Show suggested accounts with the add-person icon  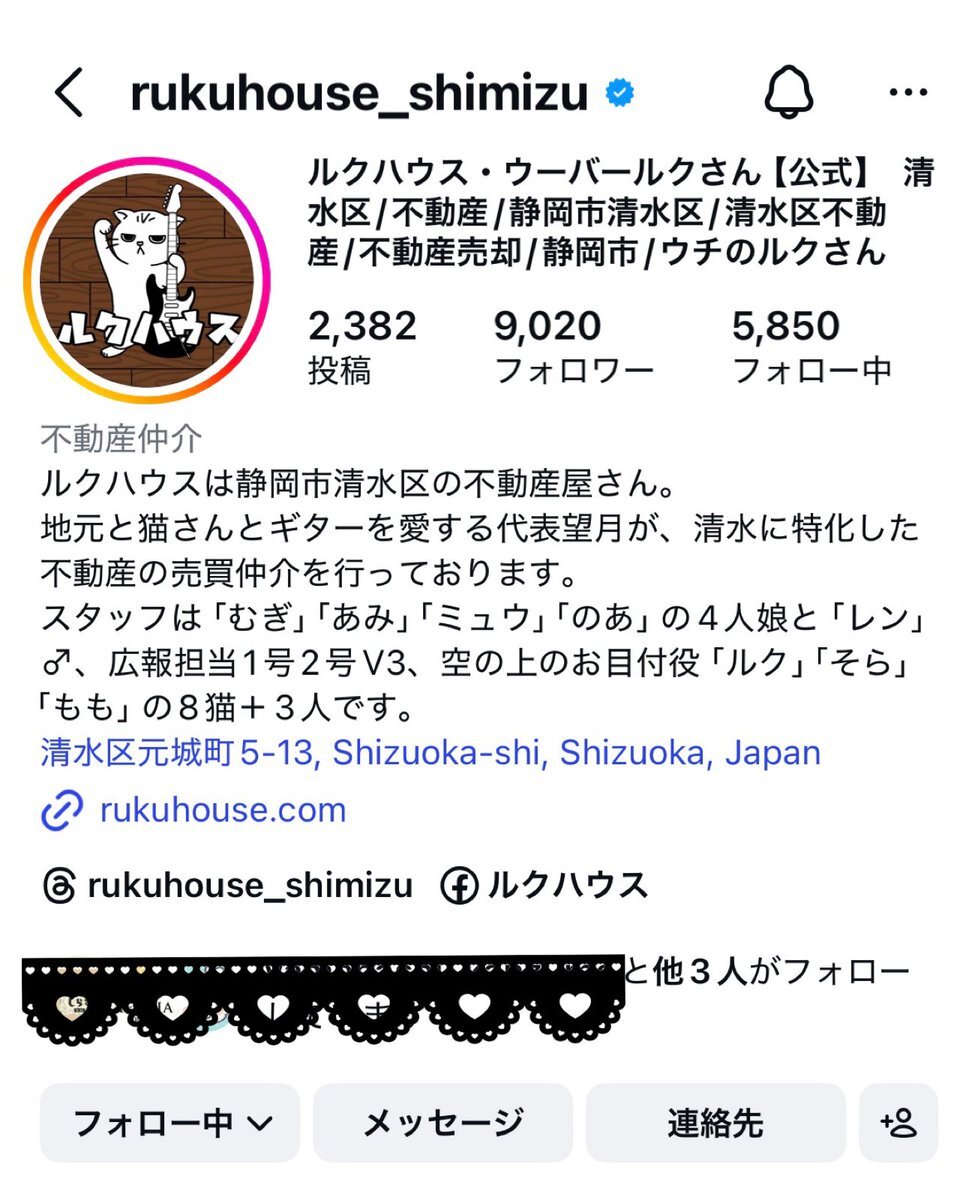898,1123
